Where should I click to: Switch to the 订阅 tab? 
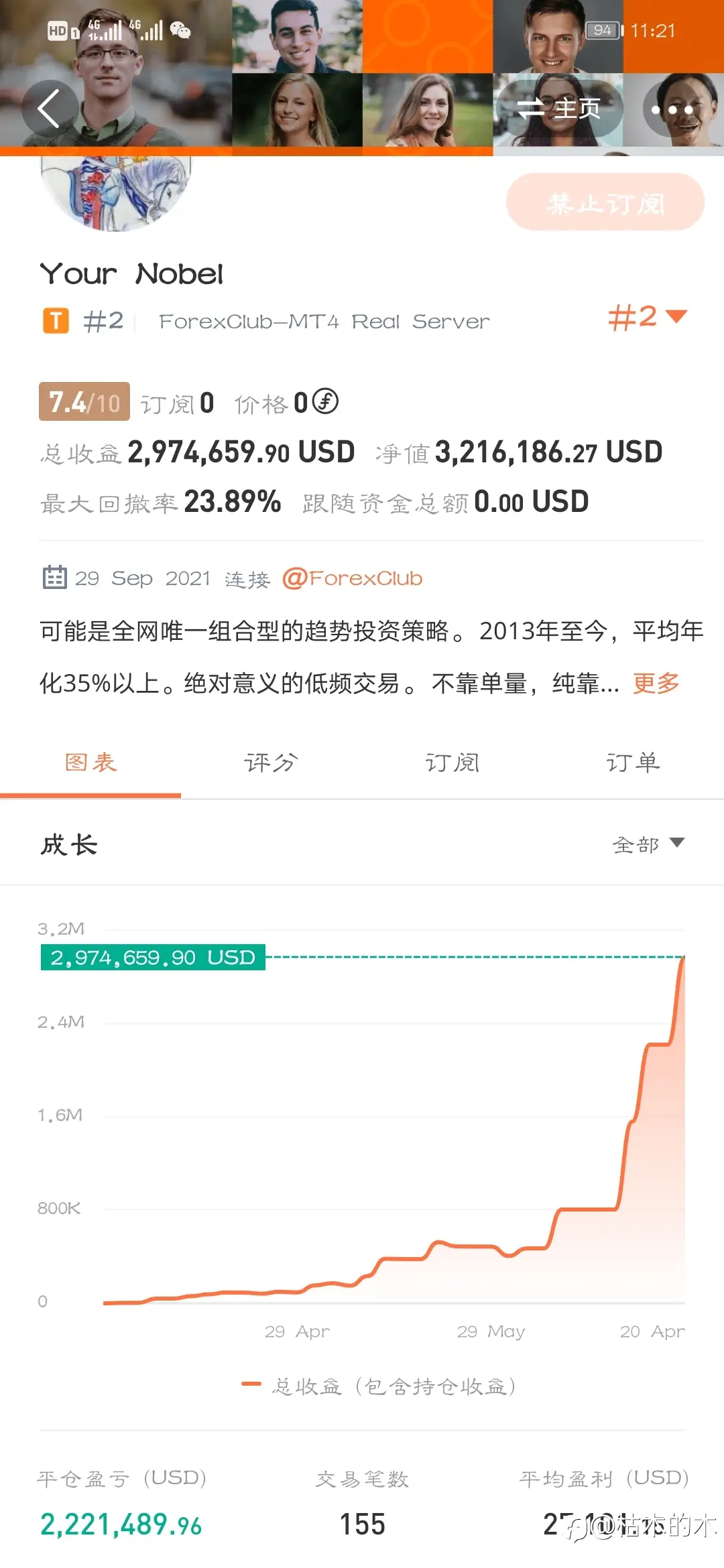pyautogui.click(x=452, y=763)
